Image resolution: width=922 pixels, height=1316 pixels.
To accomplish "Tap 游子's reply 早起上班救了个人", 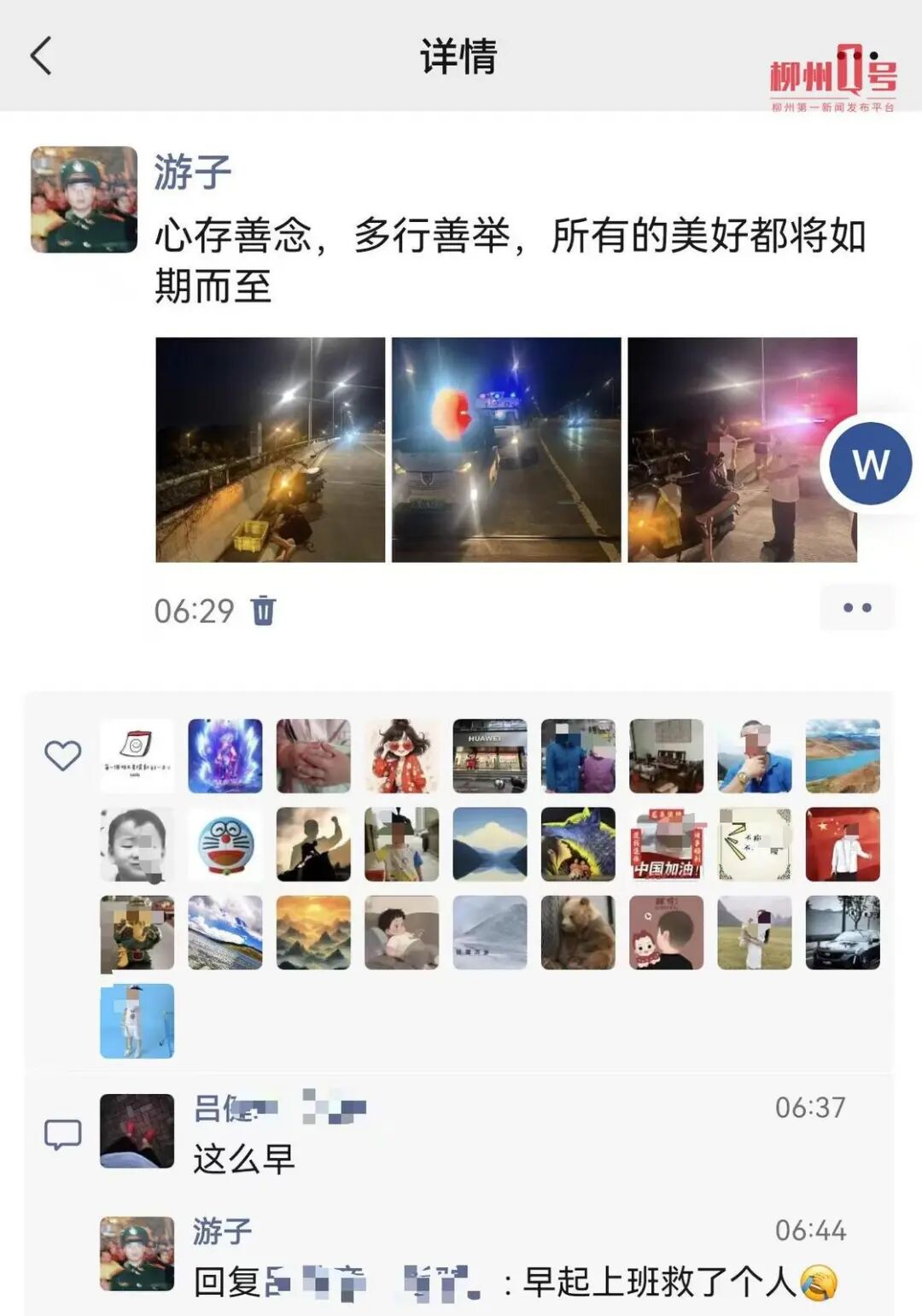I will click(657, 1282).
